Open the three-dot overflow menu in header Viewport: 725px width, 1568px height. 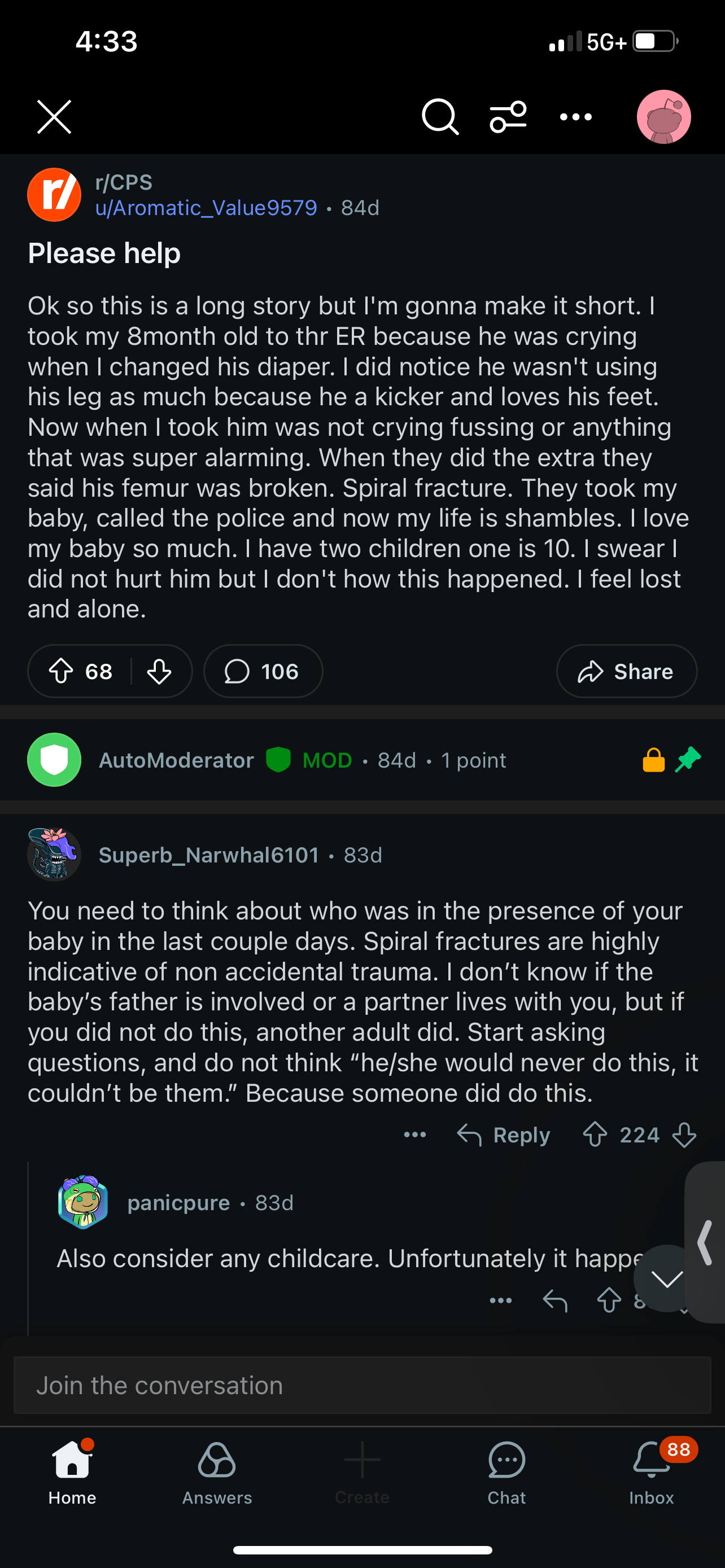575,117
